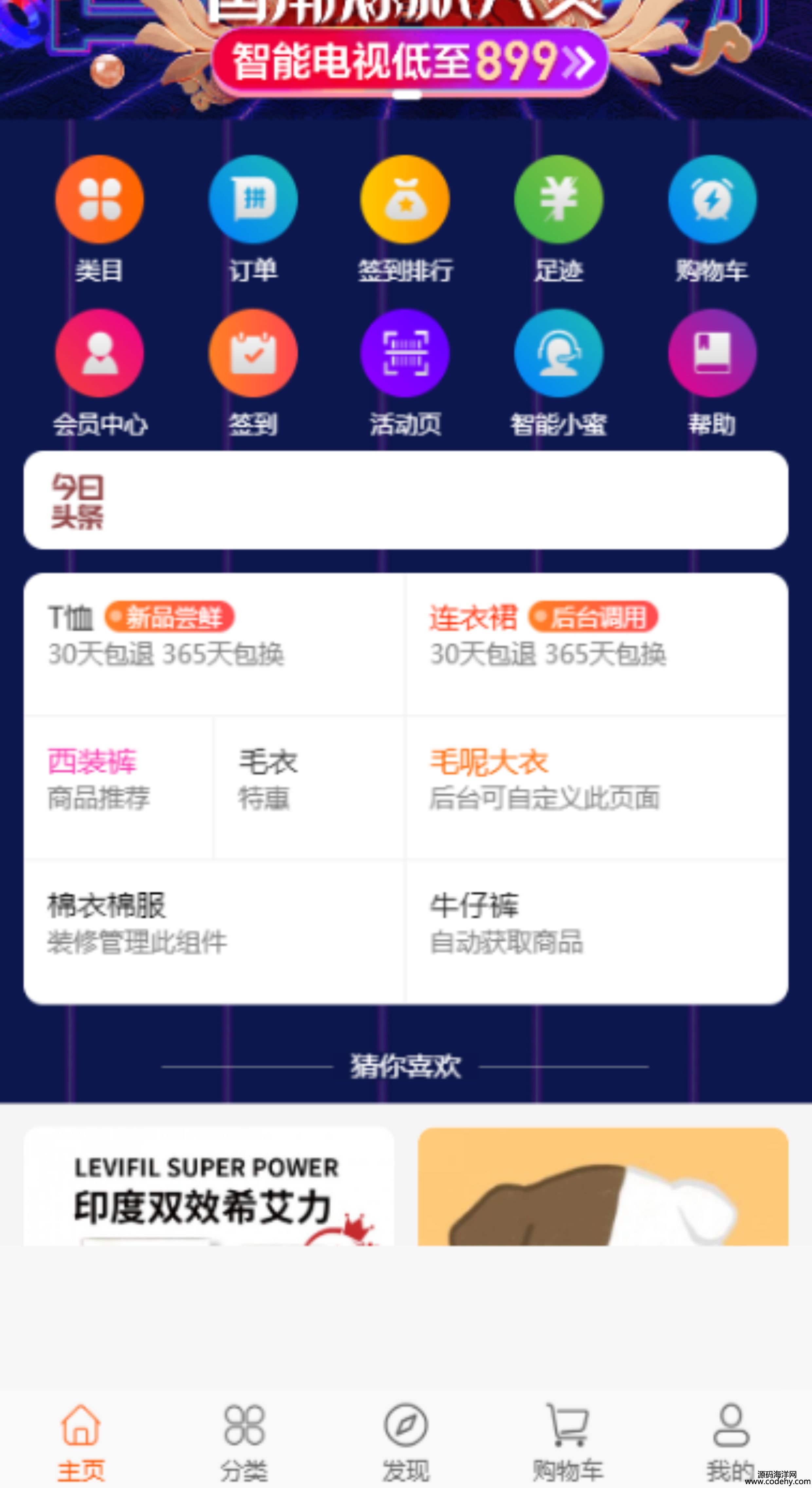The width and height of the screenshot is (812, 1488).
Task: Open the 购物车 icon in the grid
Action: pos(712,200)
